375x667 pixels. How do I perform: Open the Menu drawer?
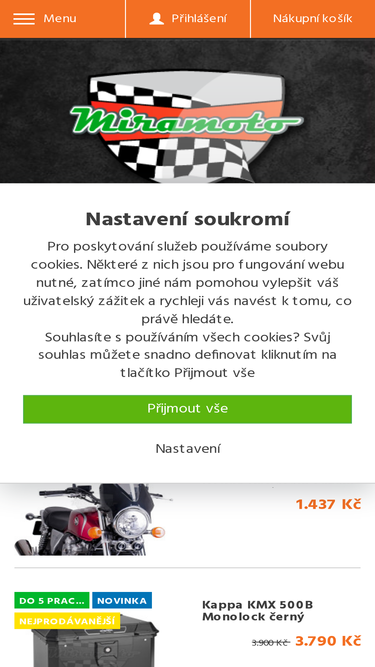(x=45, y=19)
